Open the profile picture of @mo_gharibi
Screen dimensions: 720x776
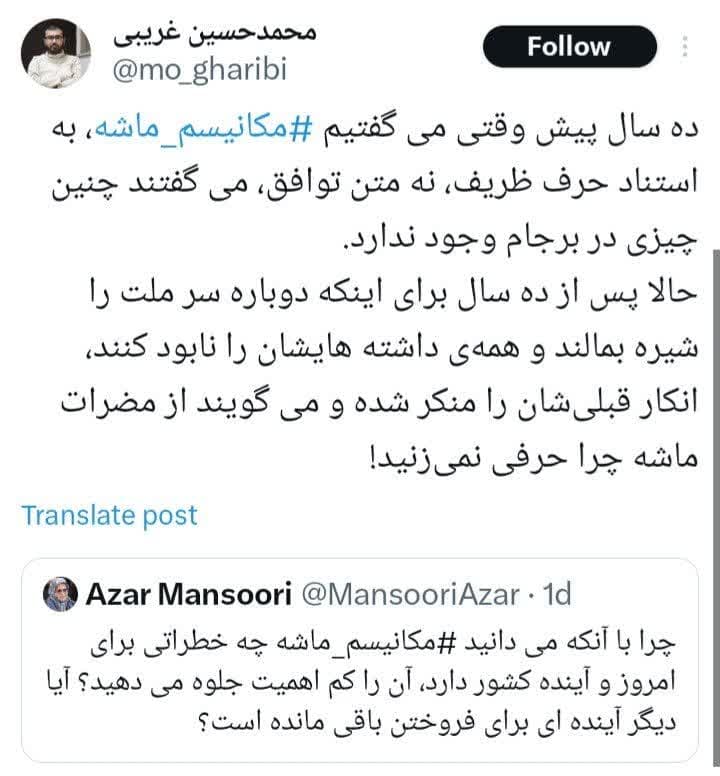(x=55, y=52)
